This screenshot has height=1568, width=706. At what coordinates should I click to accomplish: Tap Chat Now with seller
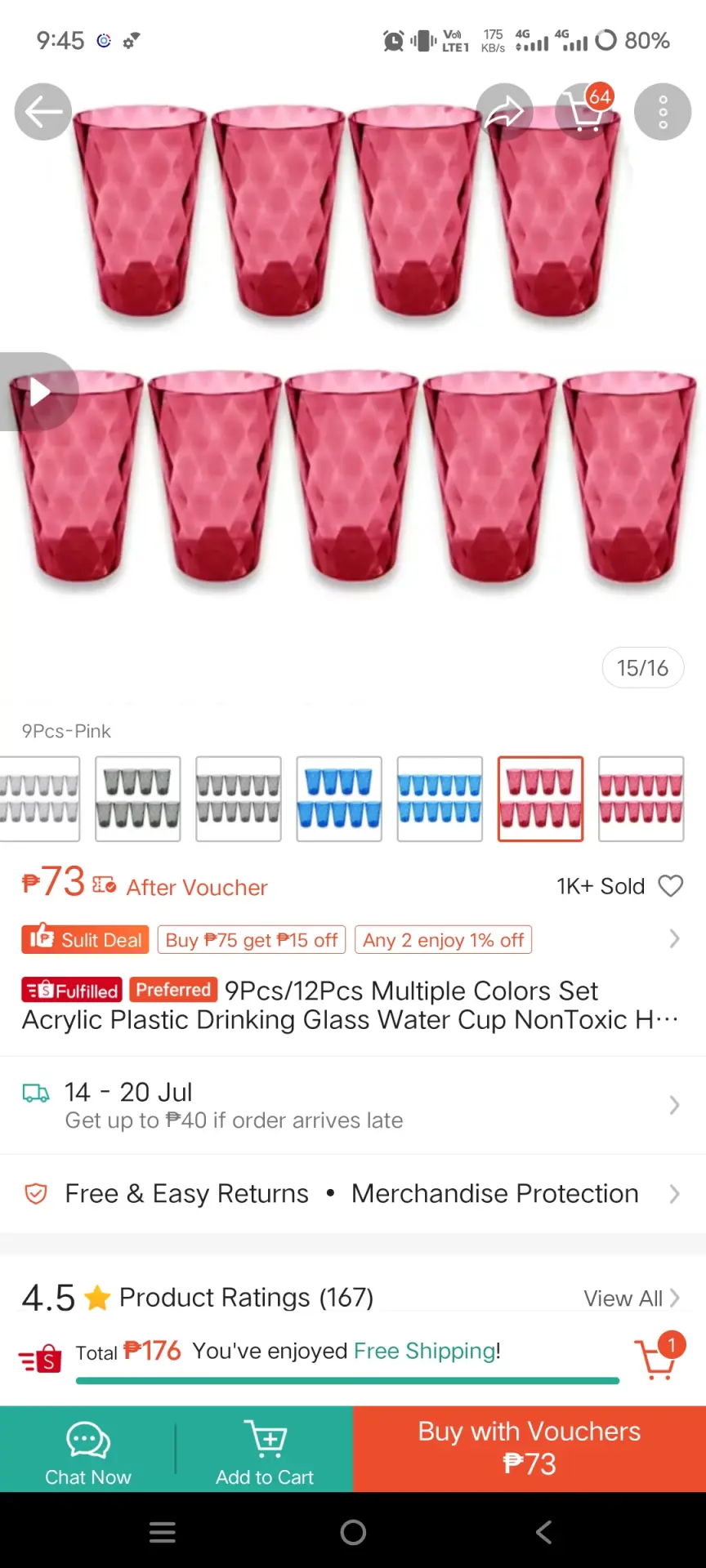coord(88,1450)
